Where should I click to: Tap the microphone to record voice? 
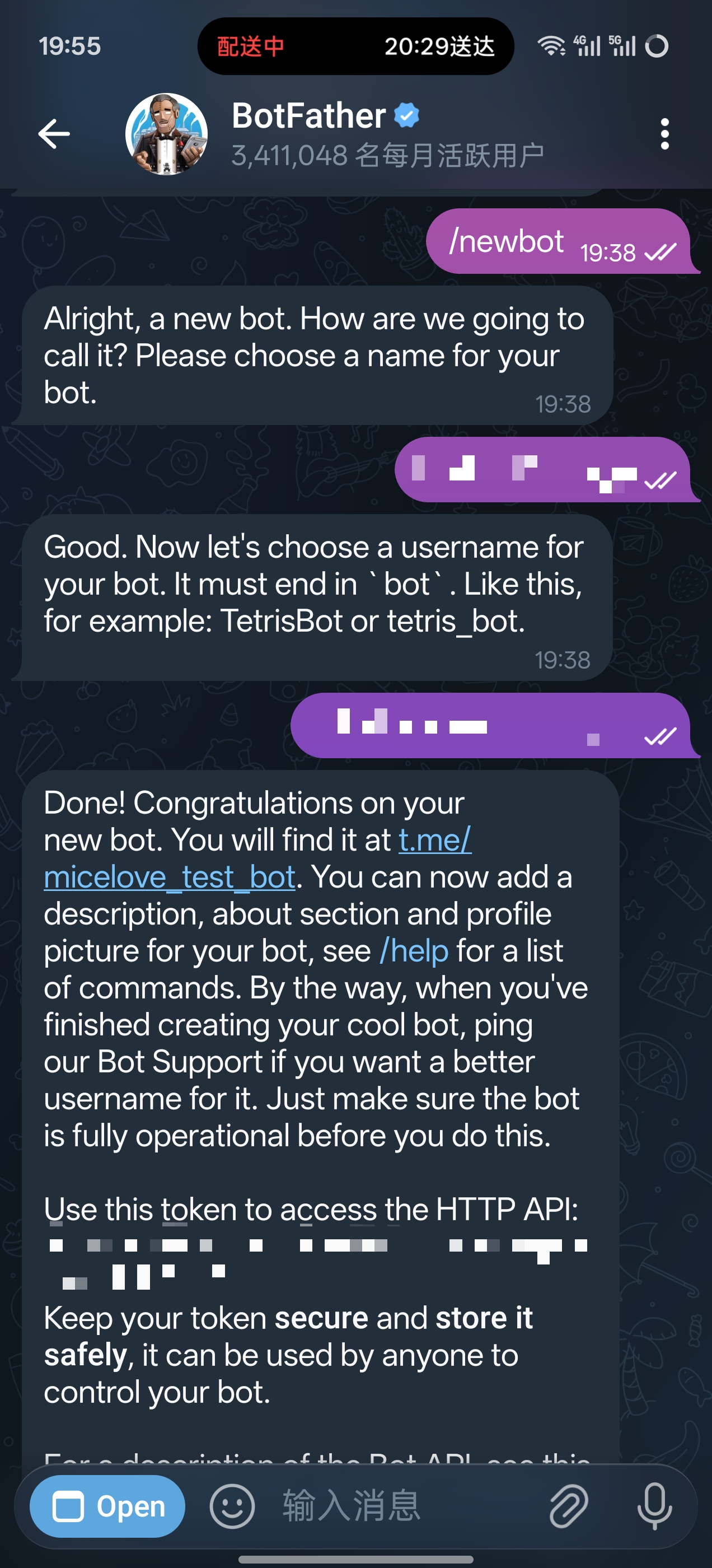pyautogui.click(x=654, y=1506)
